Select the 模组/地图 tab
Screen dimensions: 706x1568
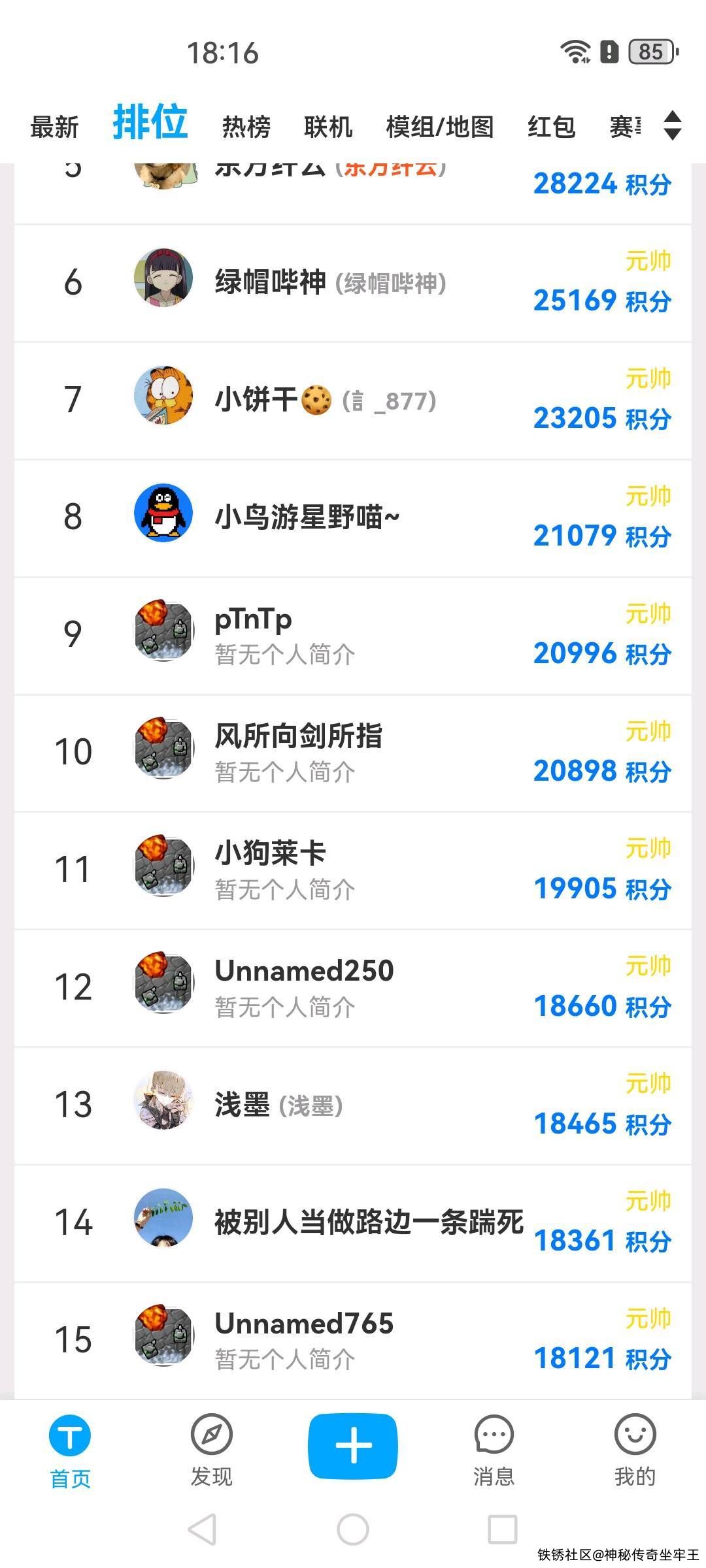439,127
